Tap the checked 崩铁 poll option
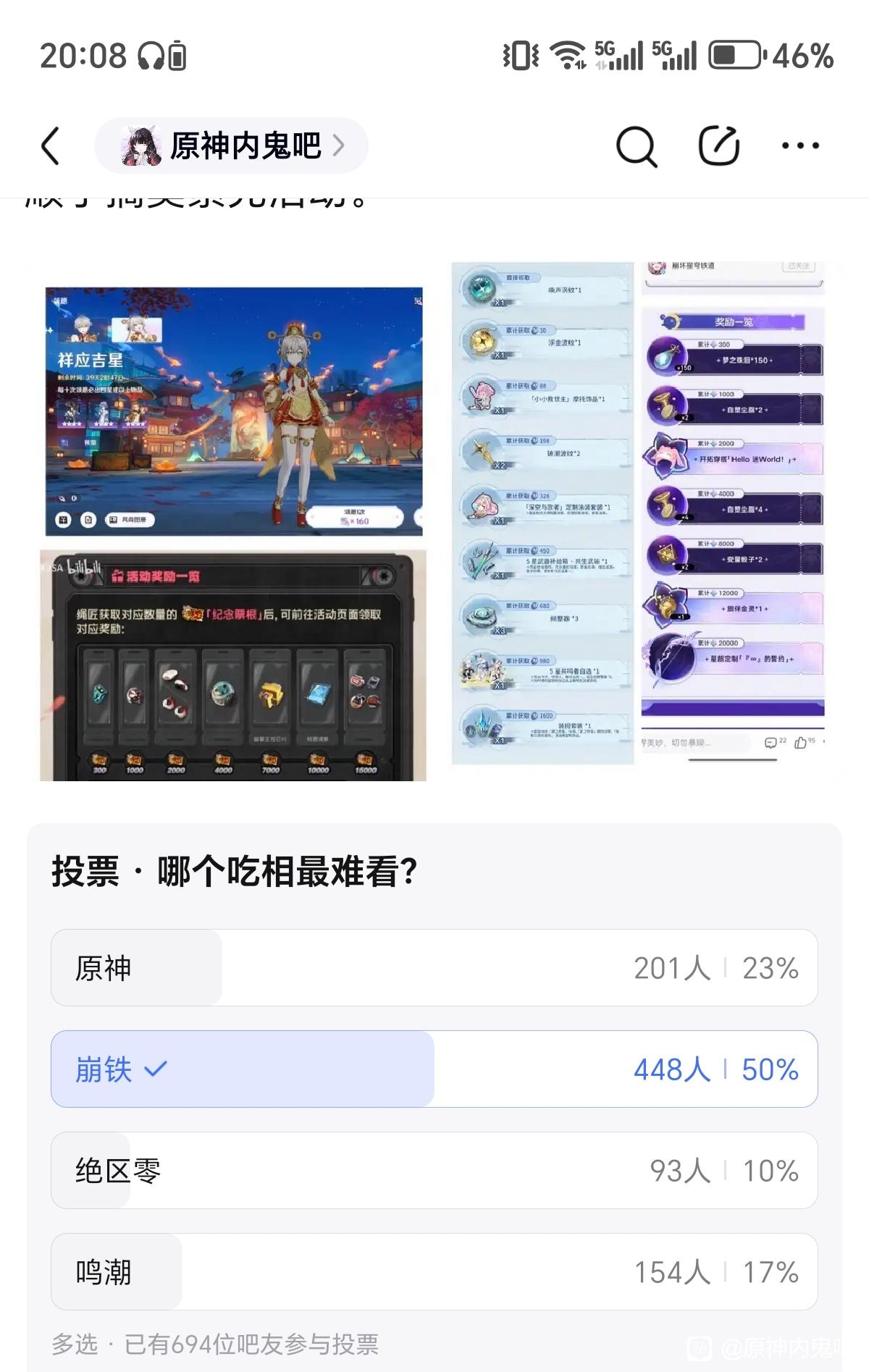The width and height of the screenshot is (869, 1372). [x=434, y=1069]
